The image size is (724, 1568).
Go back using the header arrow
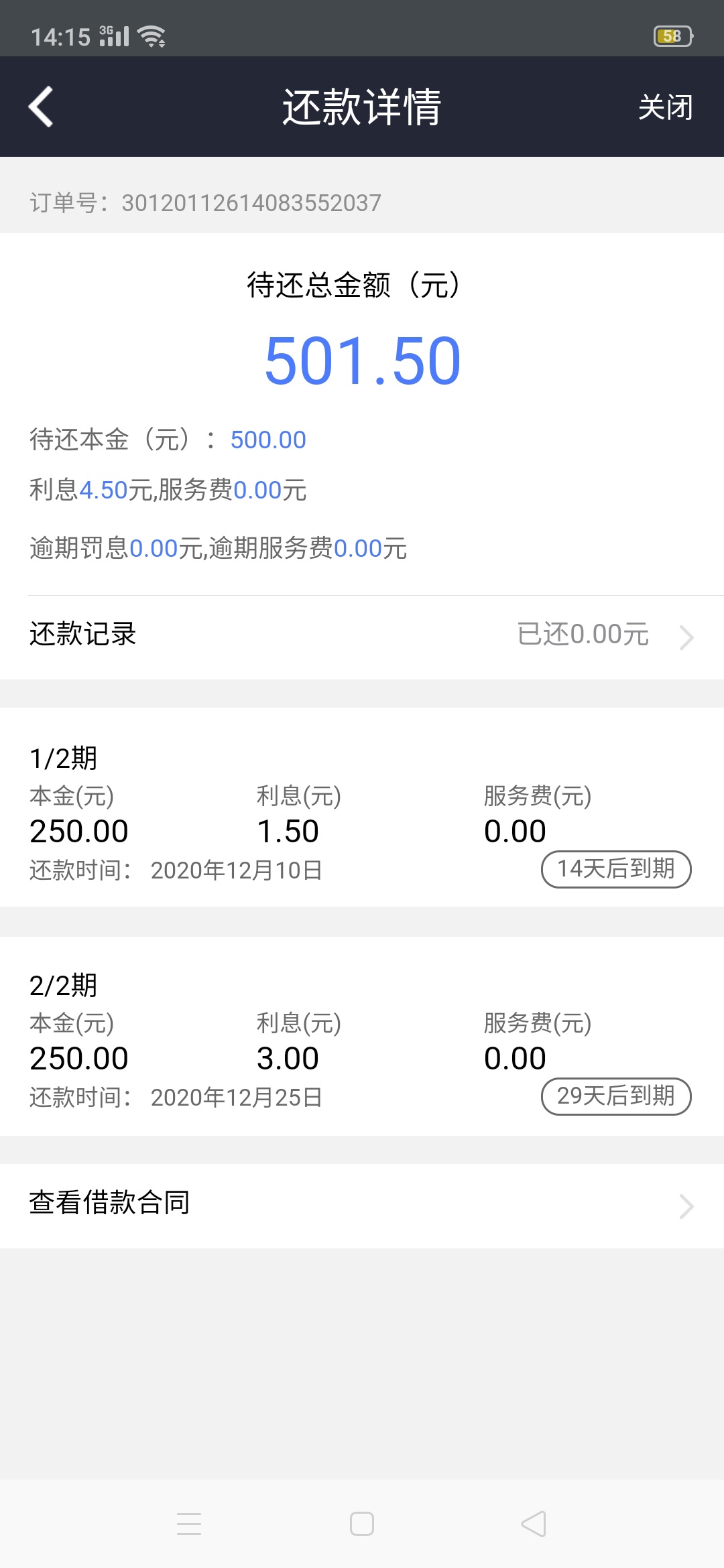click(x=41, y=107)
